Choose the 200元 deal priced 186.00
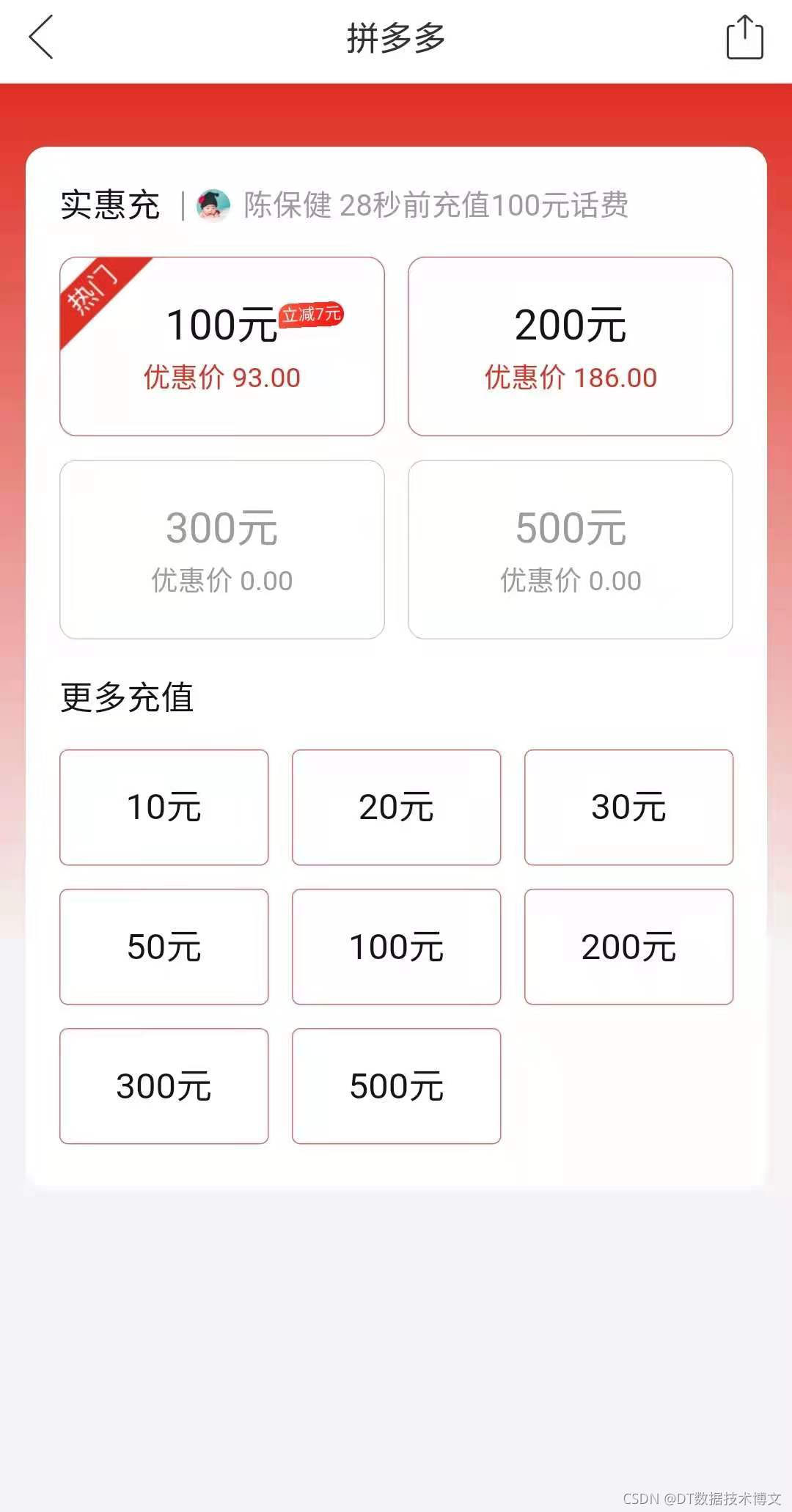 [x=571, y=346]
